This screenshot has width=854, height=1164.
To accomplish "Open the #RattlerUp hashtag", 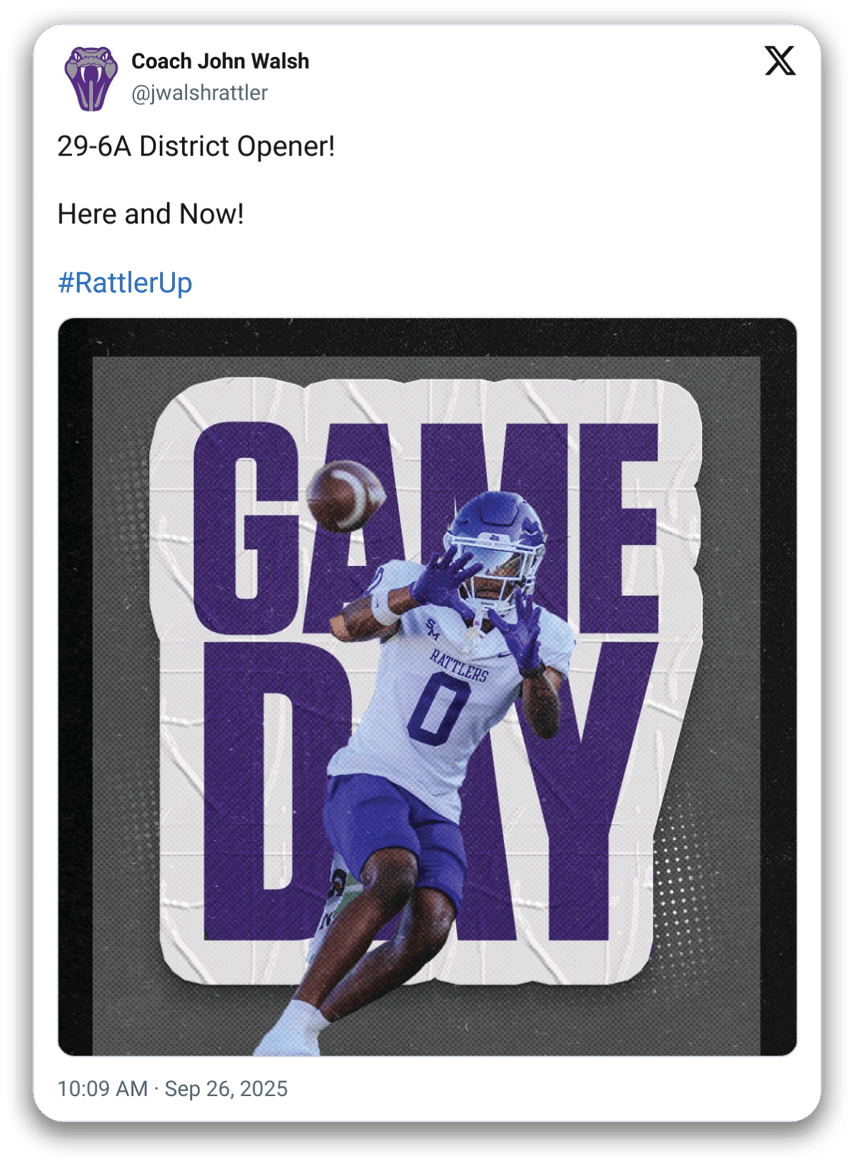I will (125, 283).
